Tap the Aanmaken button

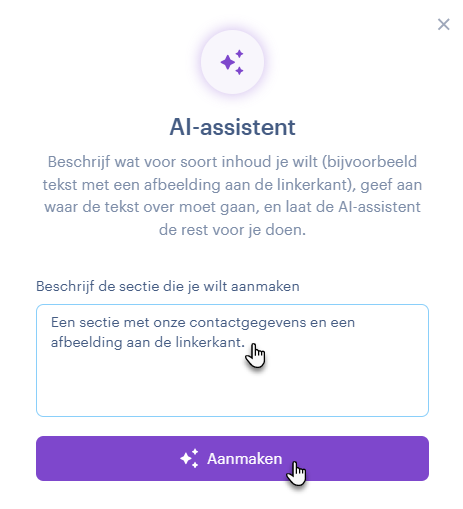(x=232, y=458)
